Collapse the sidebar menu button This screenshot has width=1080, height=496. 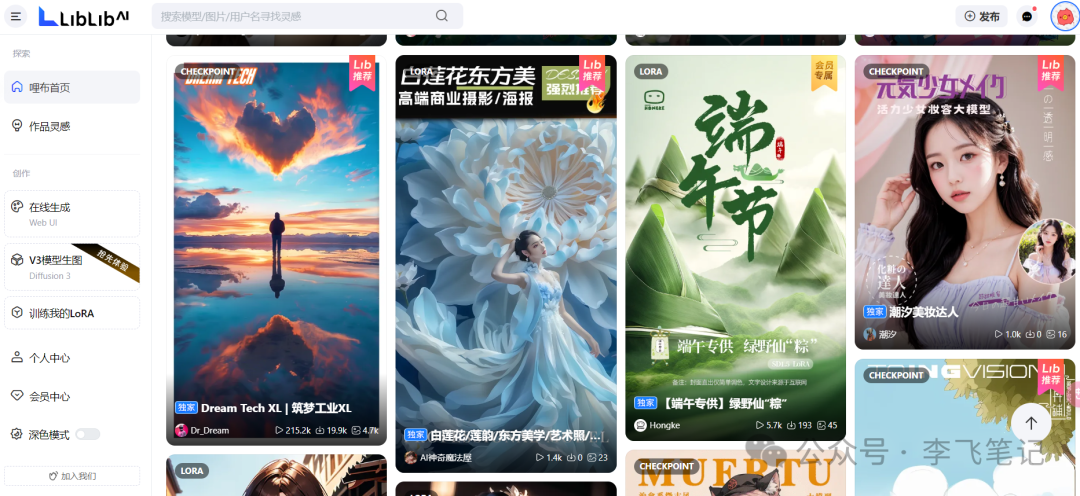click(x=16, y=16)
